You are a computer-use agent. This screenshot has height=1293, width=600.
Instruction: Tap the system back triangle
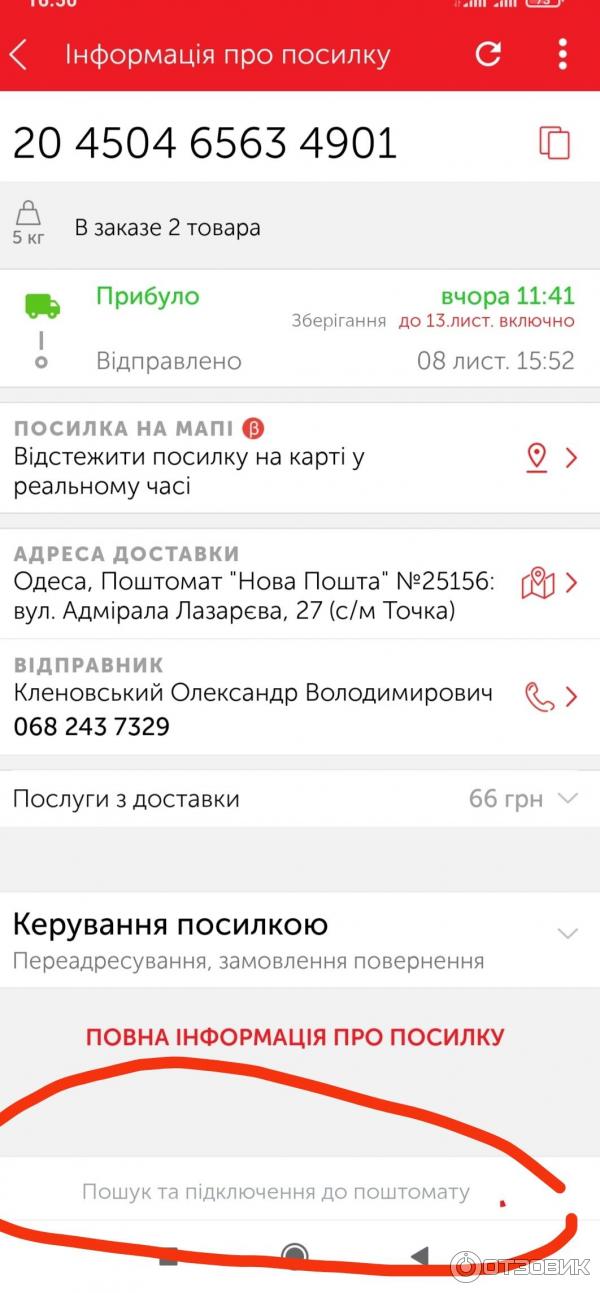tap(419, 1256)
